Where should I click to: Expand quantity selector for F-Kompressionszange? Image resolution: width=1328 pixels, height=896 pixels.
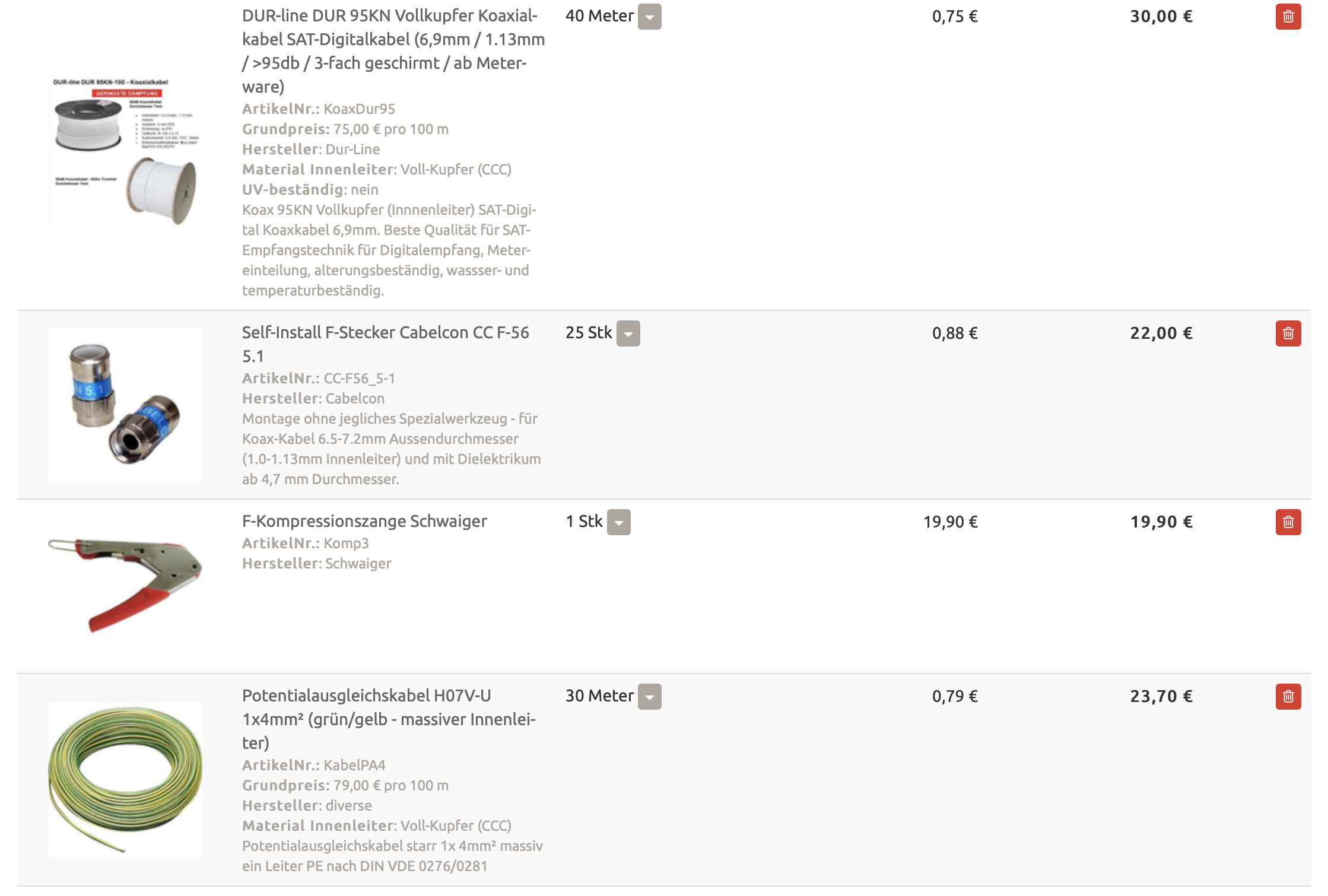618,522
